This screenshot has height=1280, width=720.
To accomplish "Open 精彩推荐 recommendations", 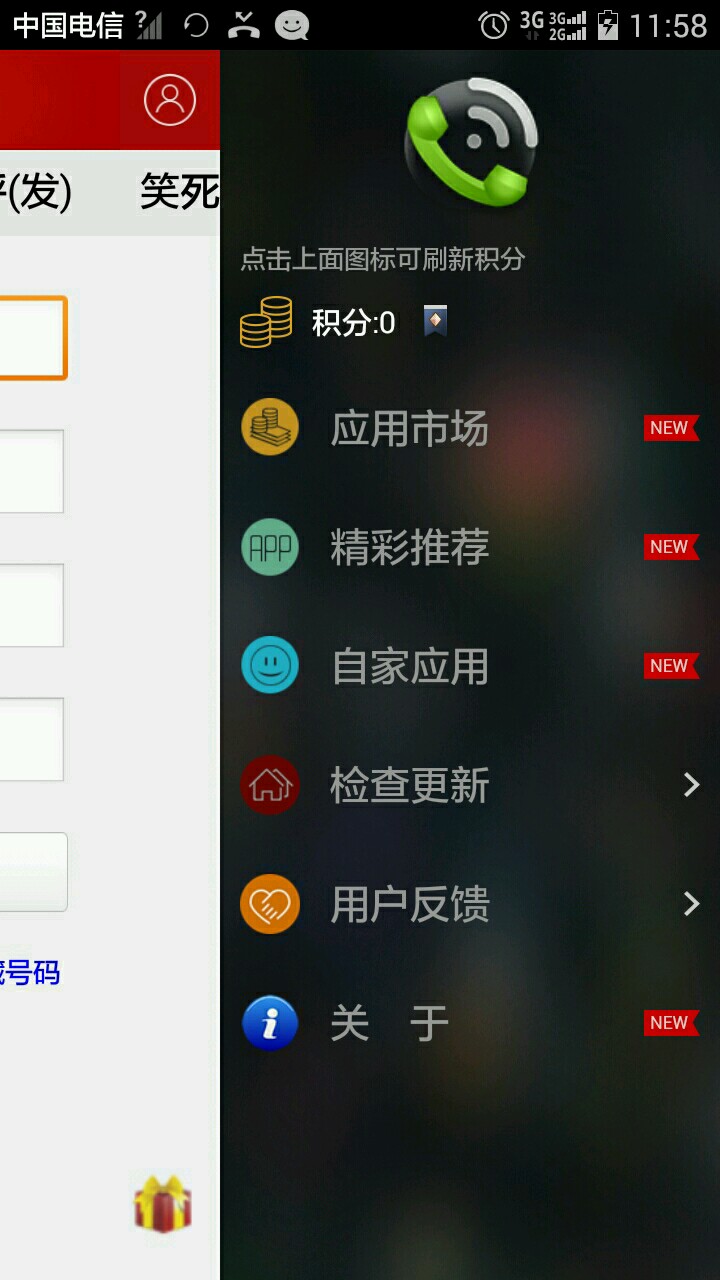I will [x=470, y=547].
